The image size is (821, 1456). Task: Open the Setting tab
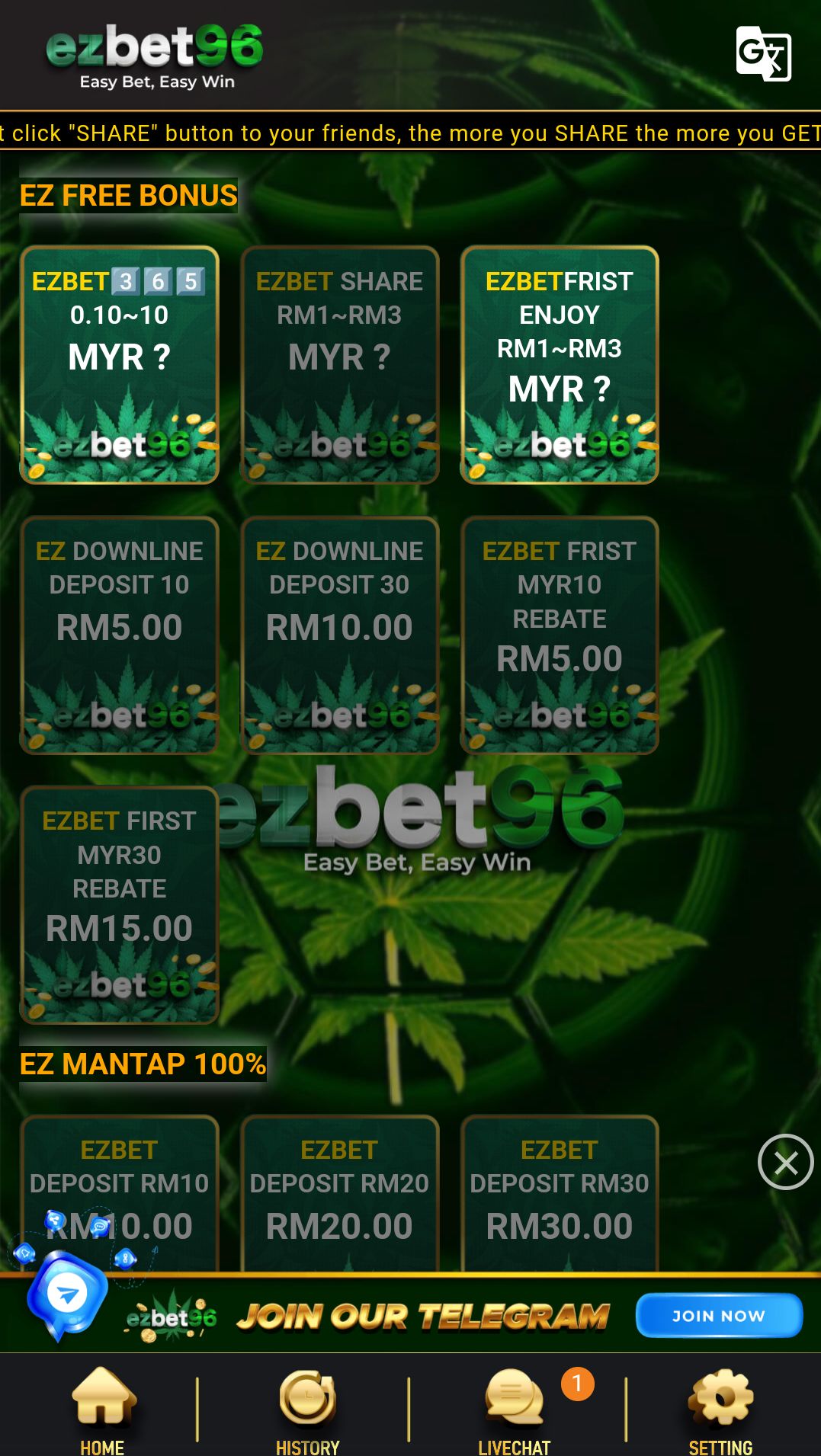tap(720, 1410)
